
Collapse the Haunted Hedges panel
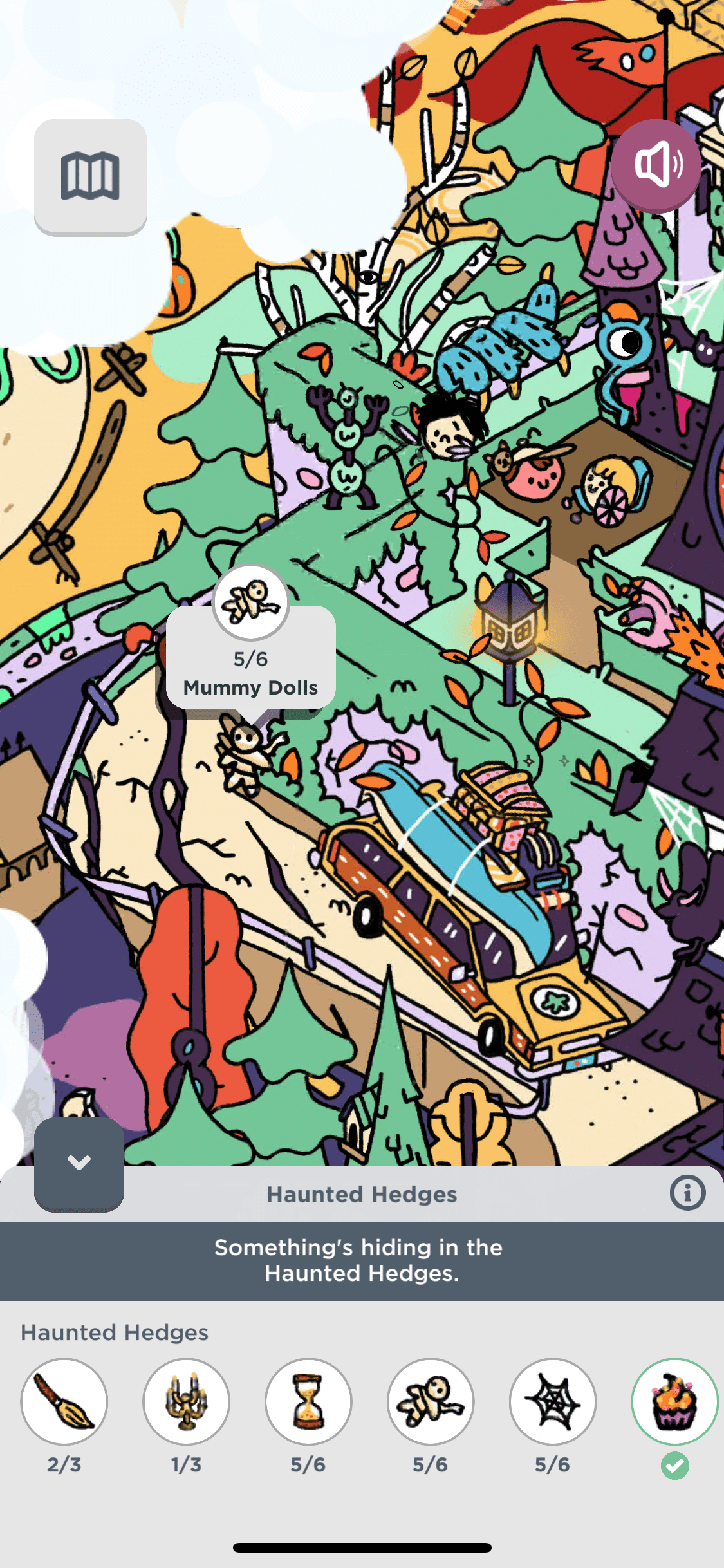pos(79,1164)
